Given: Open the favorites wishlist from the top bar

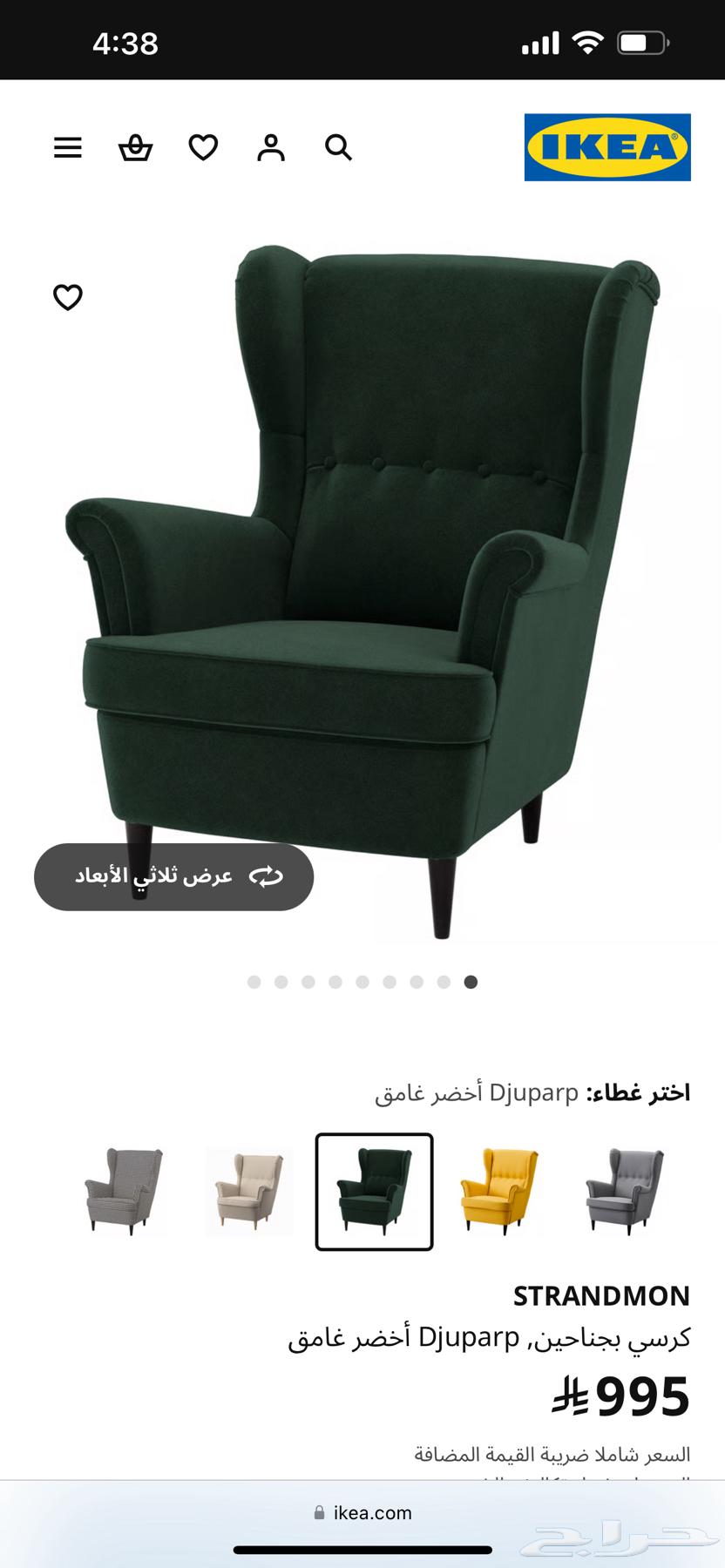Looking at the screenshot, I should [x=203, y=147].
